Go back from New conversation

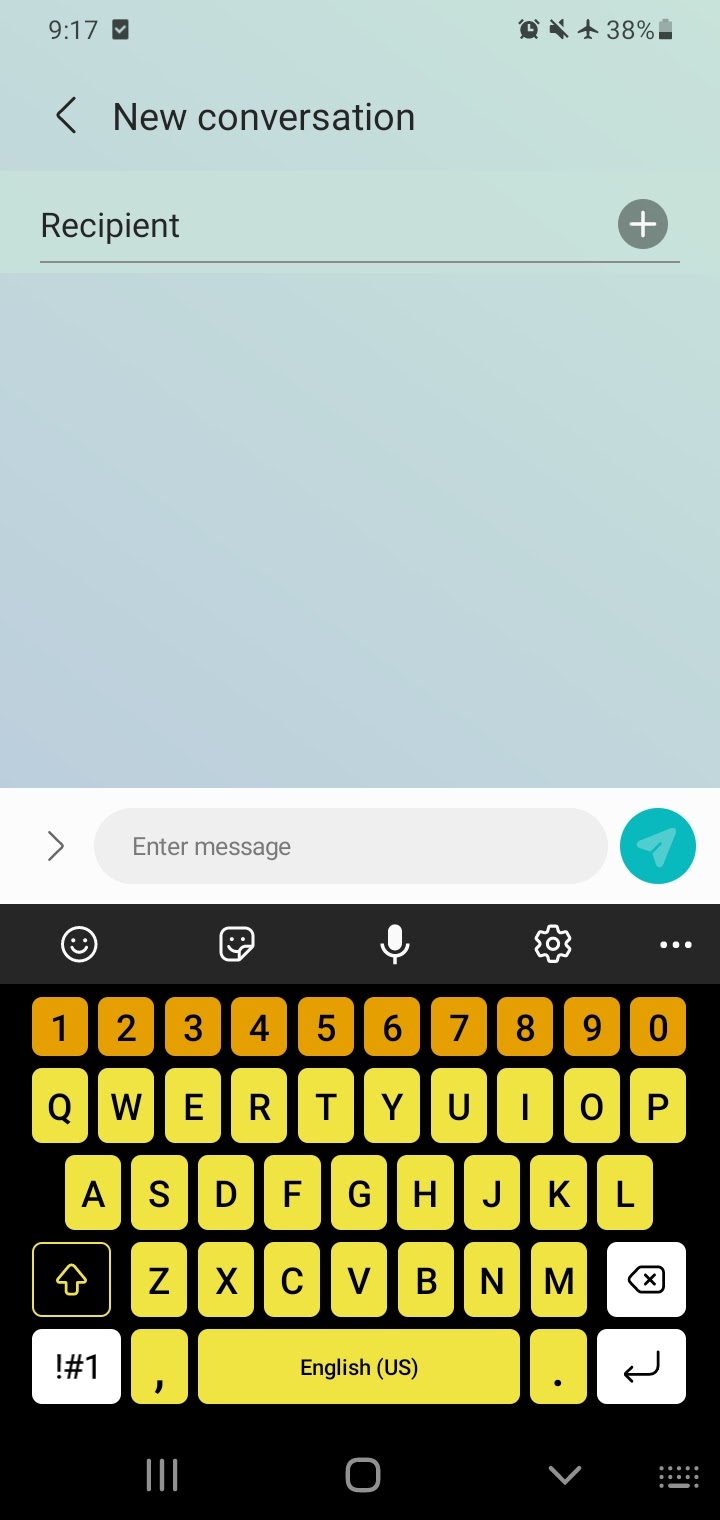(66, 117)
